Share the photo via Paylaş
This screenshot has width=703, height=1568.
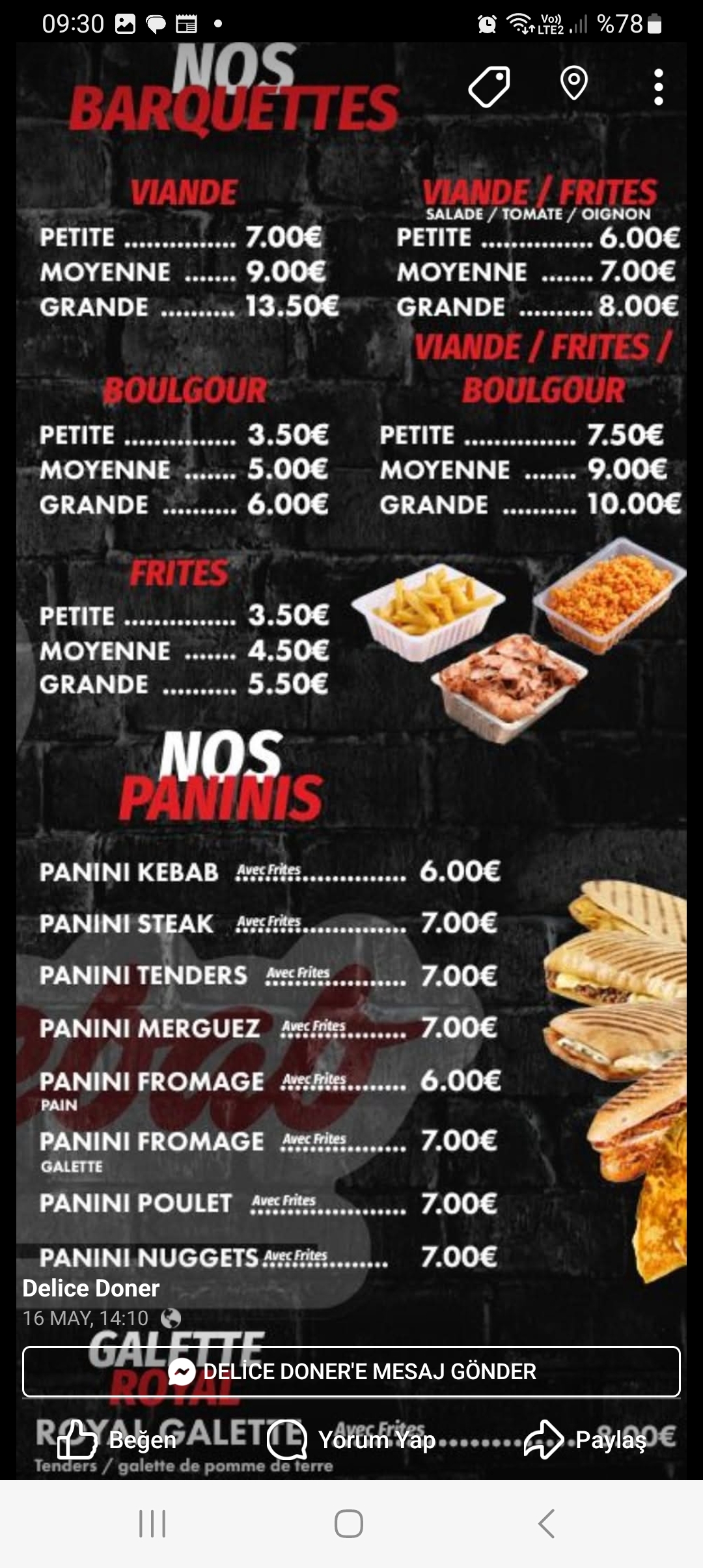pyautogui.click(x=585, y=1440)
